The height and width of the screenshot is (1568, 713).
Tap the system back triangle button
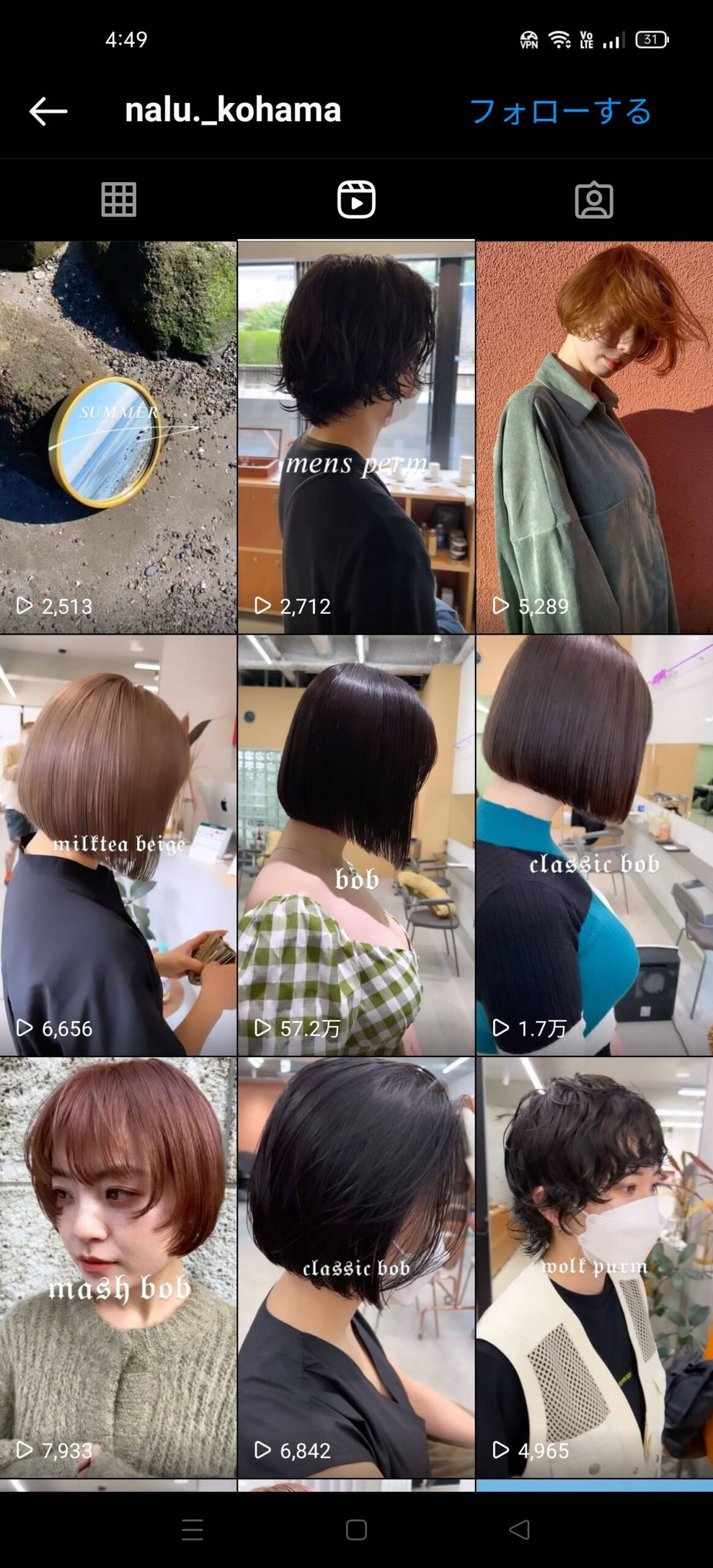519,1529
